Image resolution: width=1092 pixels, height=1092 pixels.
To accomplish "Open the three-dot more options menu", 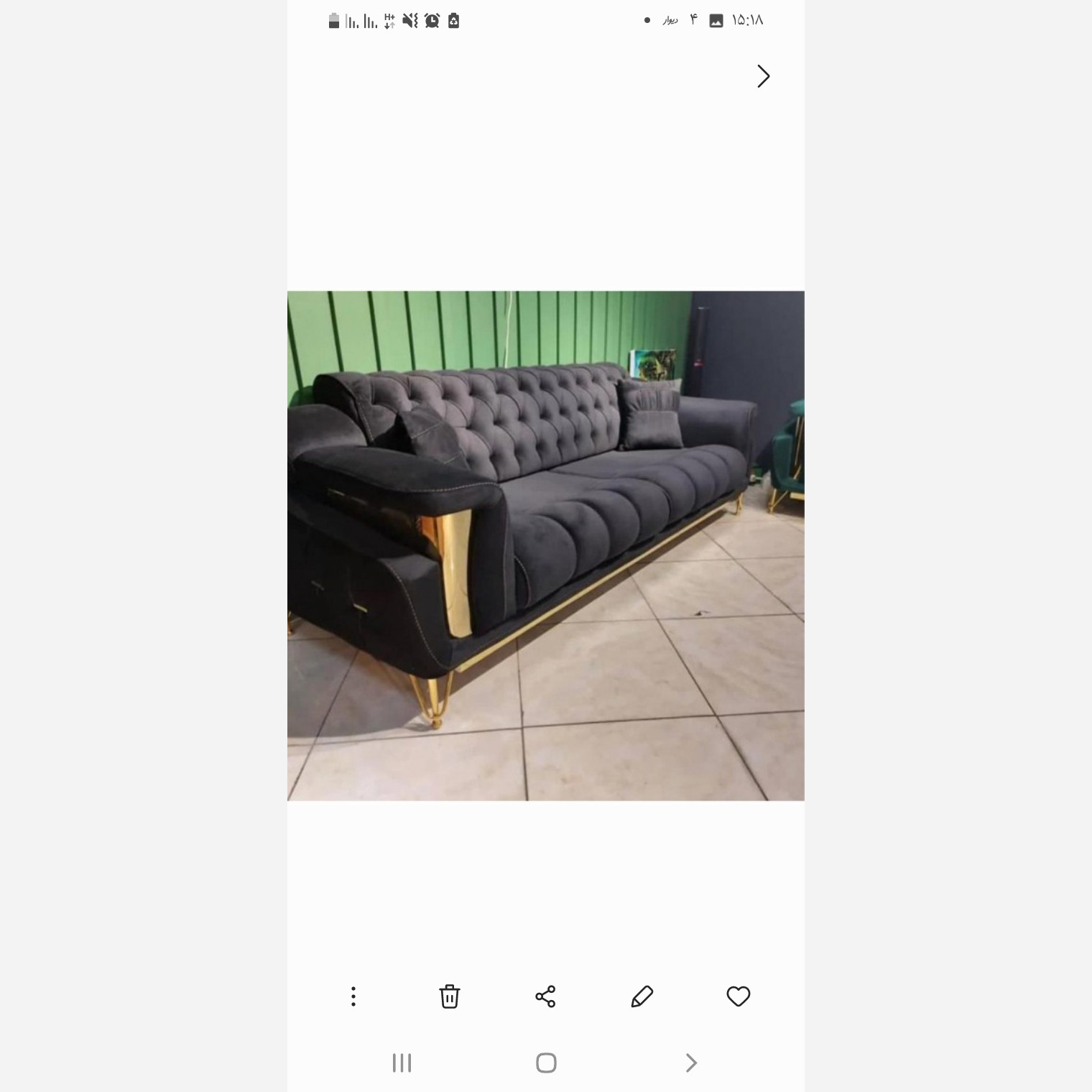I will [353, 996].
